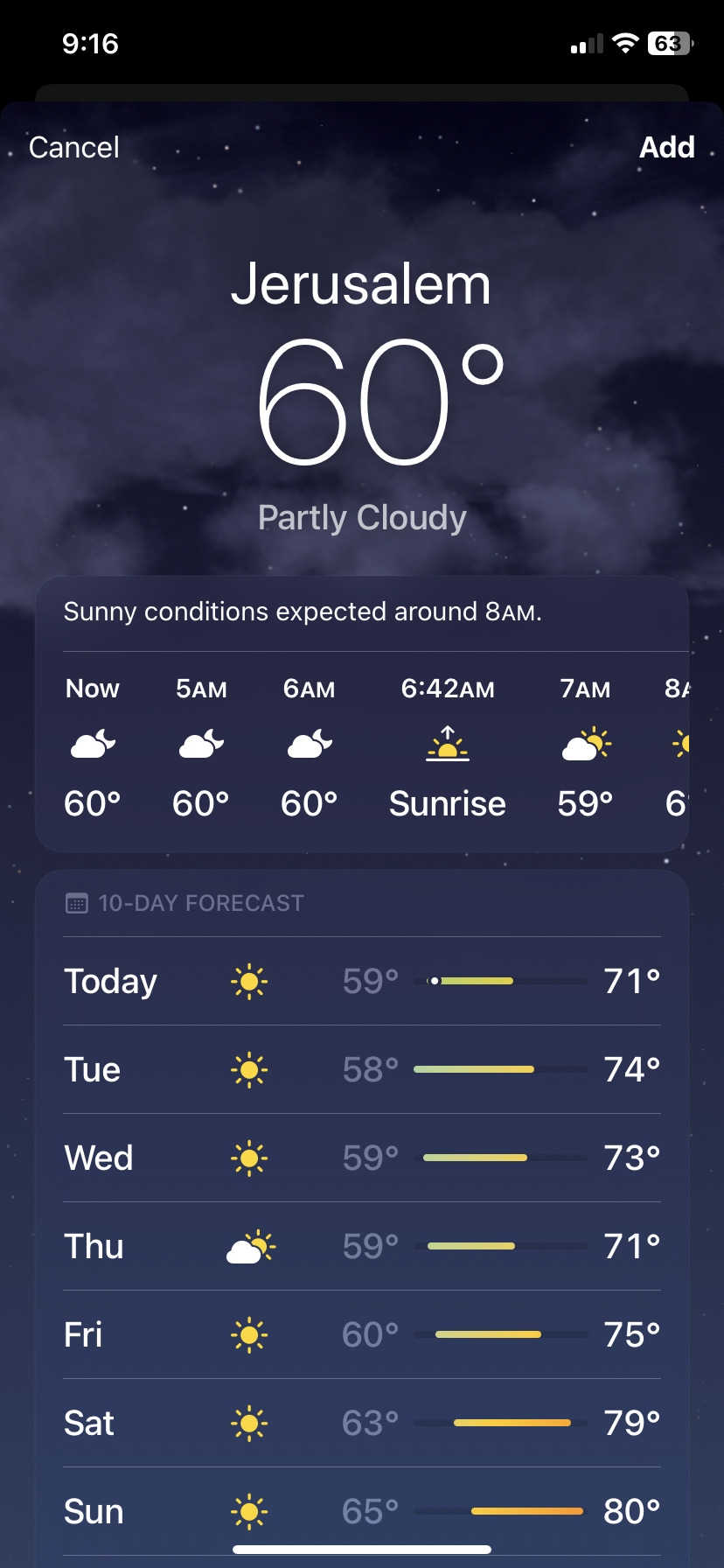Open the Tue forecast row
Viewport: 724px width, 1568px height.
(x=362, y=1069)
